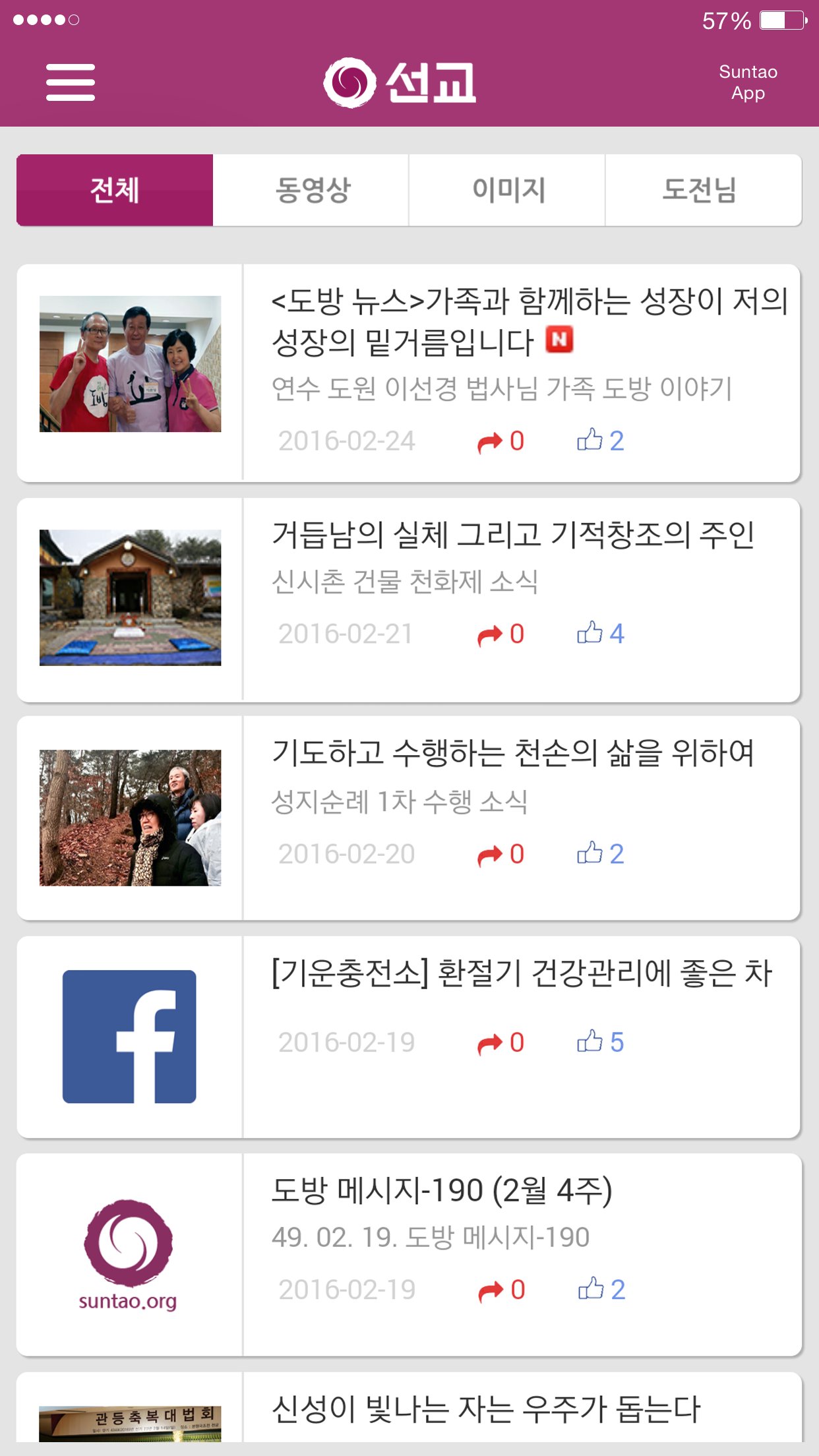
Task: Switch to the 이미지 tab
Action: [x=506, y=190]
